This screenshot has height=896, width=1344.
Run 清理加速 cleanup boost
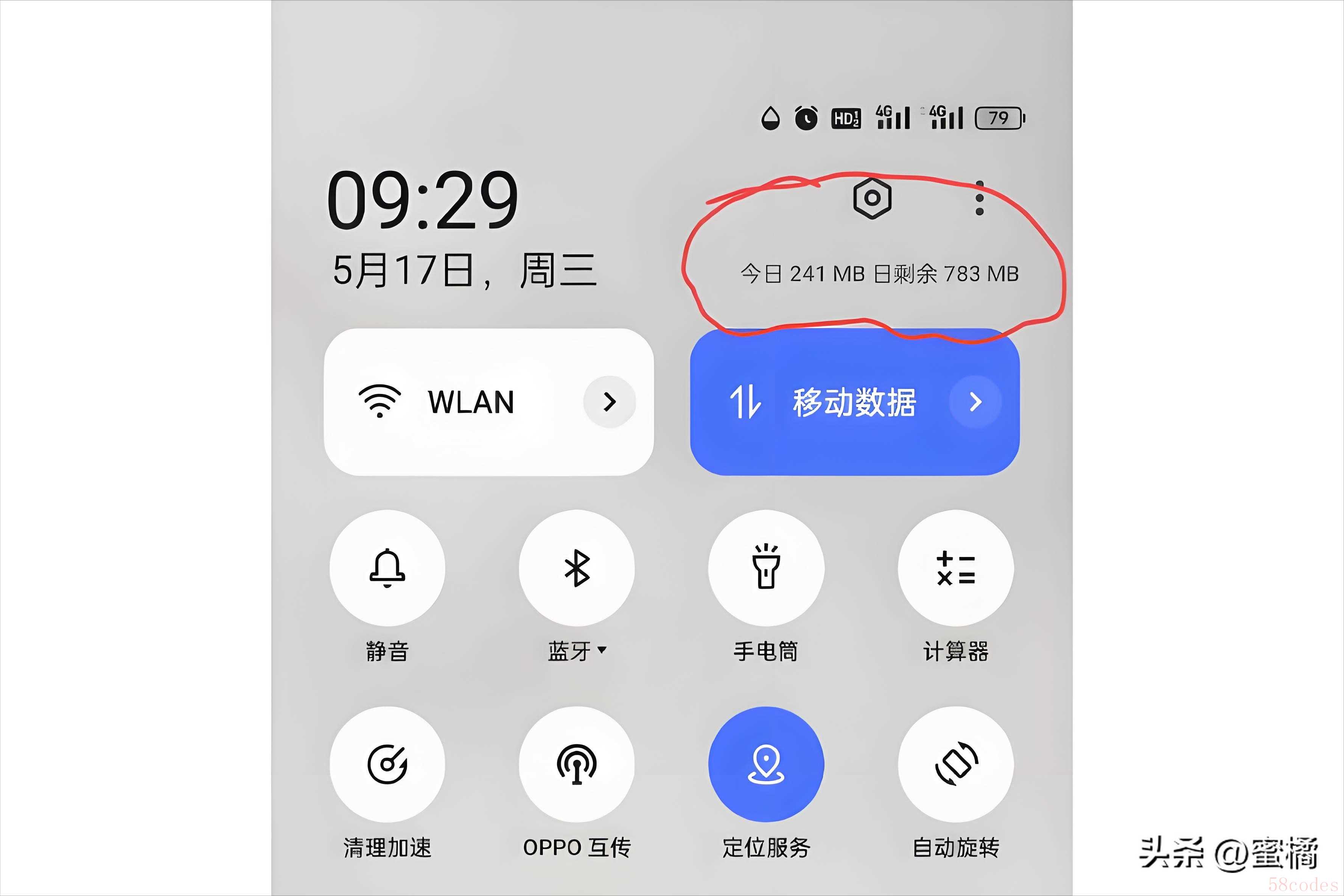pyautogui.click(x=387, y=764)
